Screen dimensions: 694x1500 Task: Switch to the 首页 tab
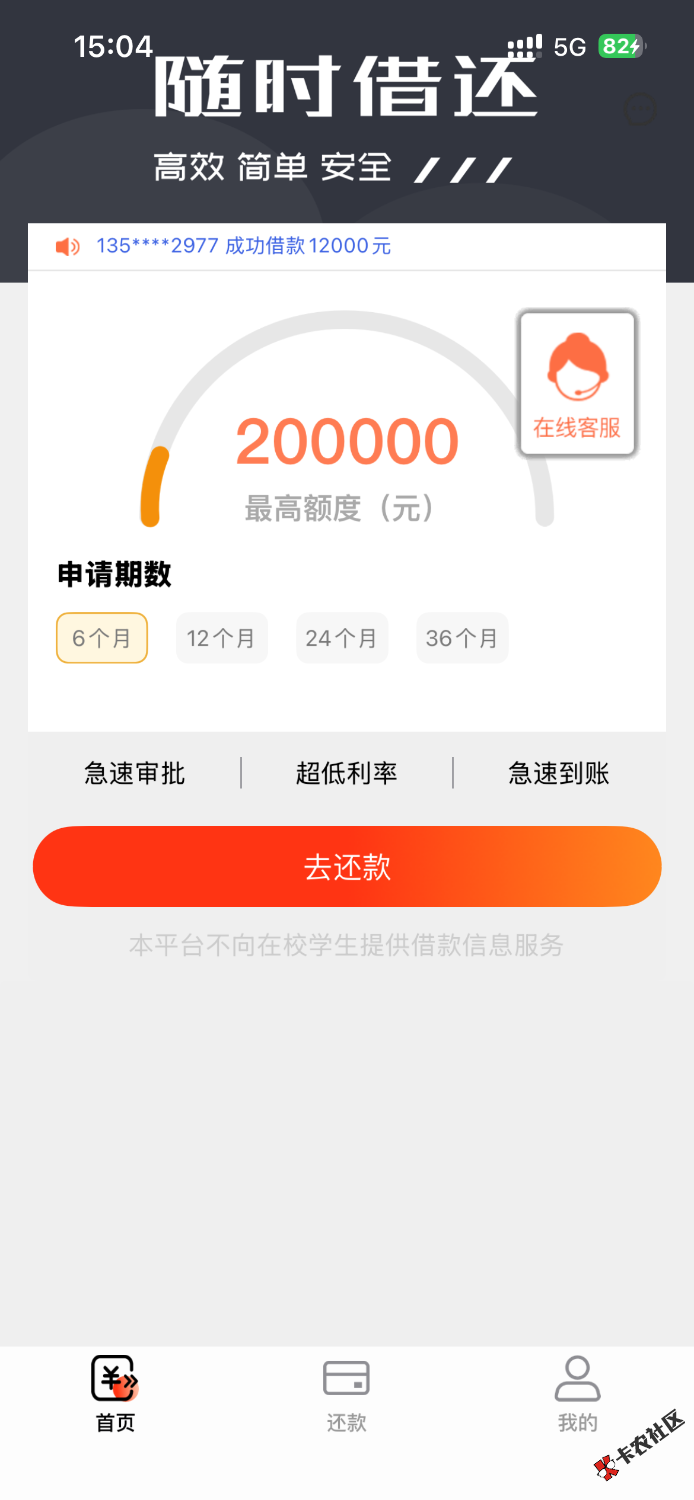(115, 1394)
